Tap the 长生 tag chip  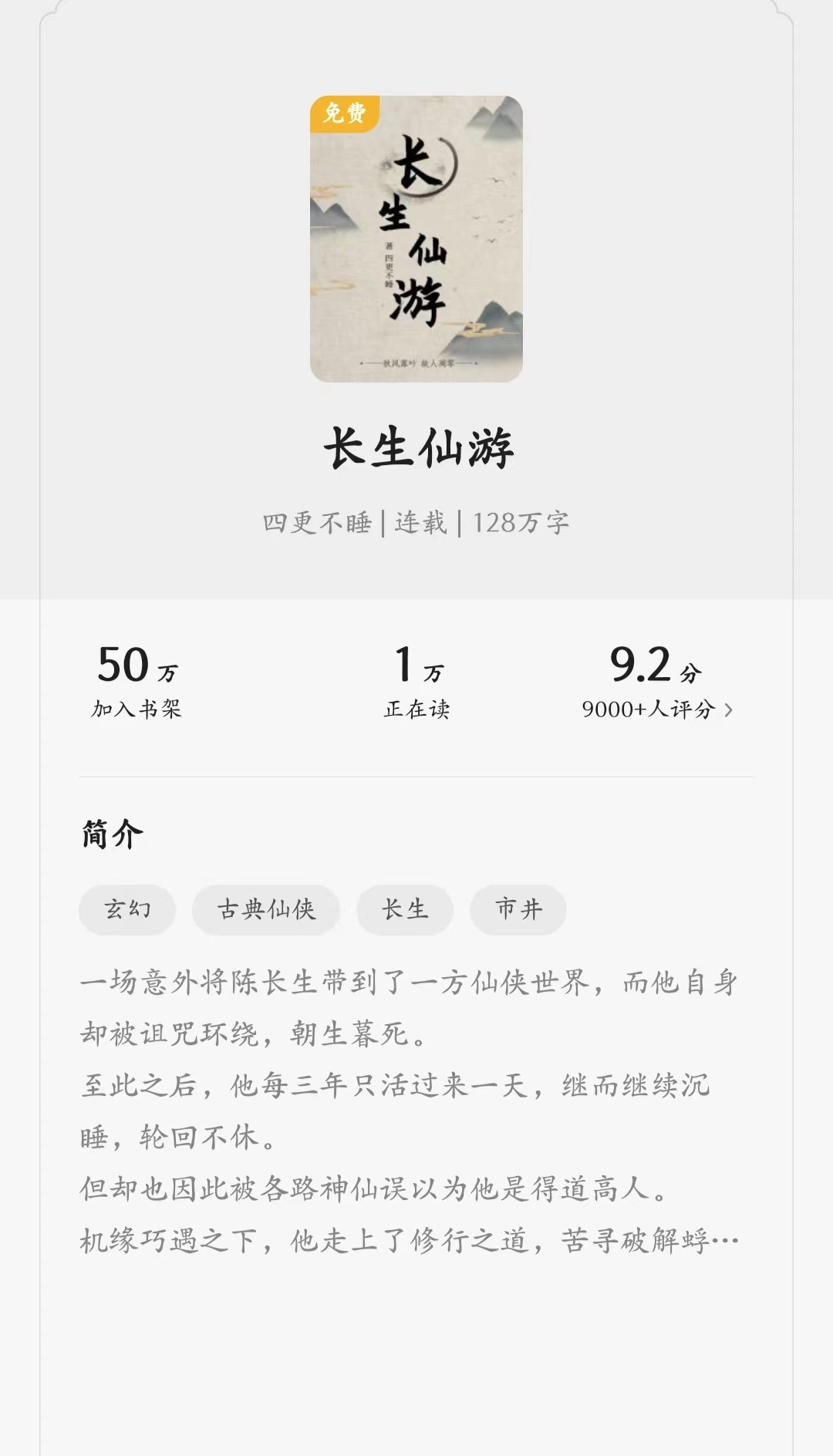405,909
